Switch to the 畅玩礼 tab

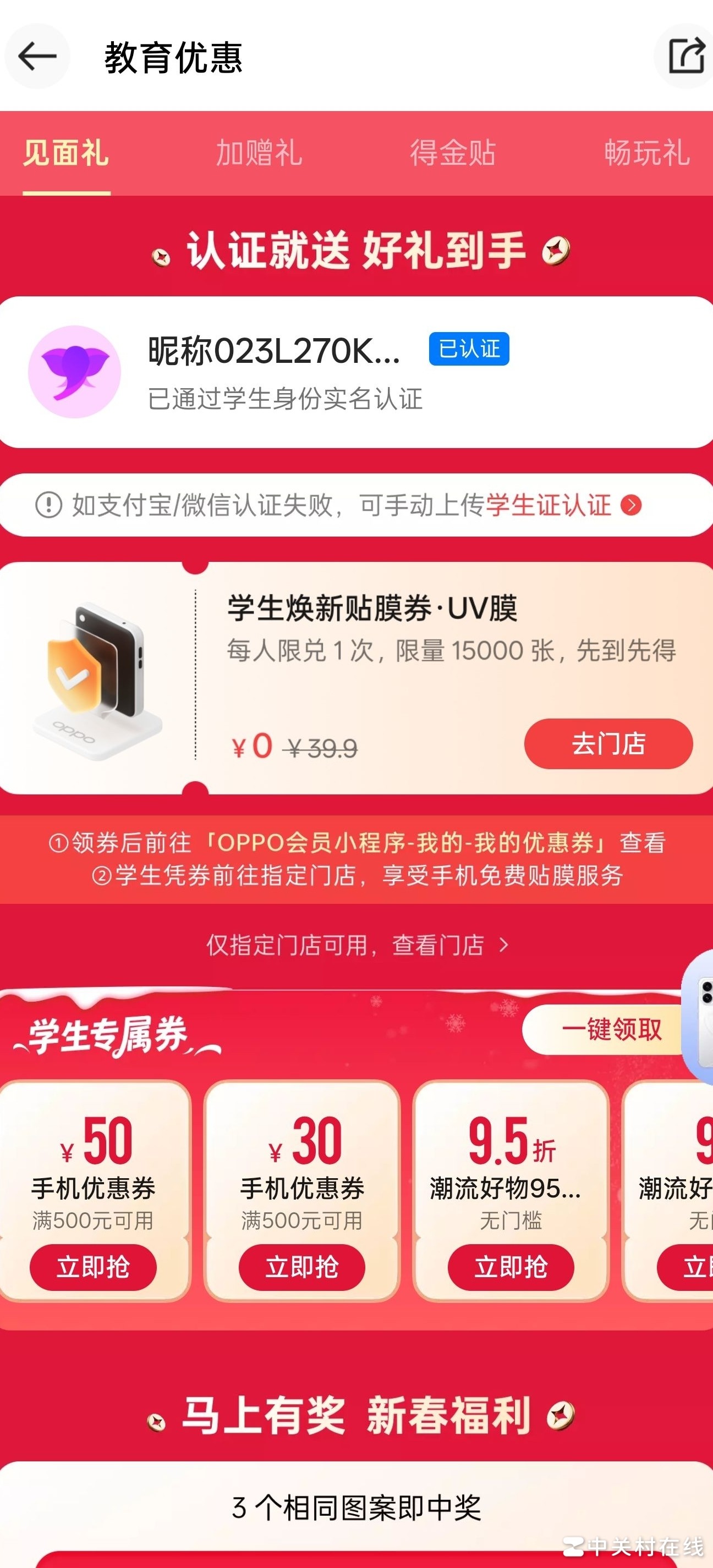[646, 153]
